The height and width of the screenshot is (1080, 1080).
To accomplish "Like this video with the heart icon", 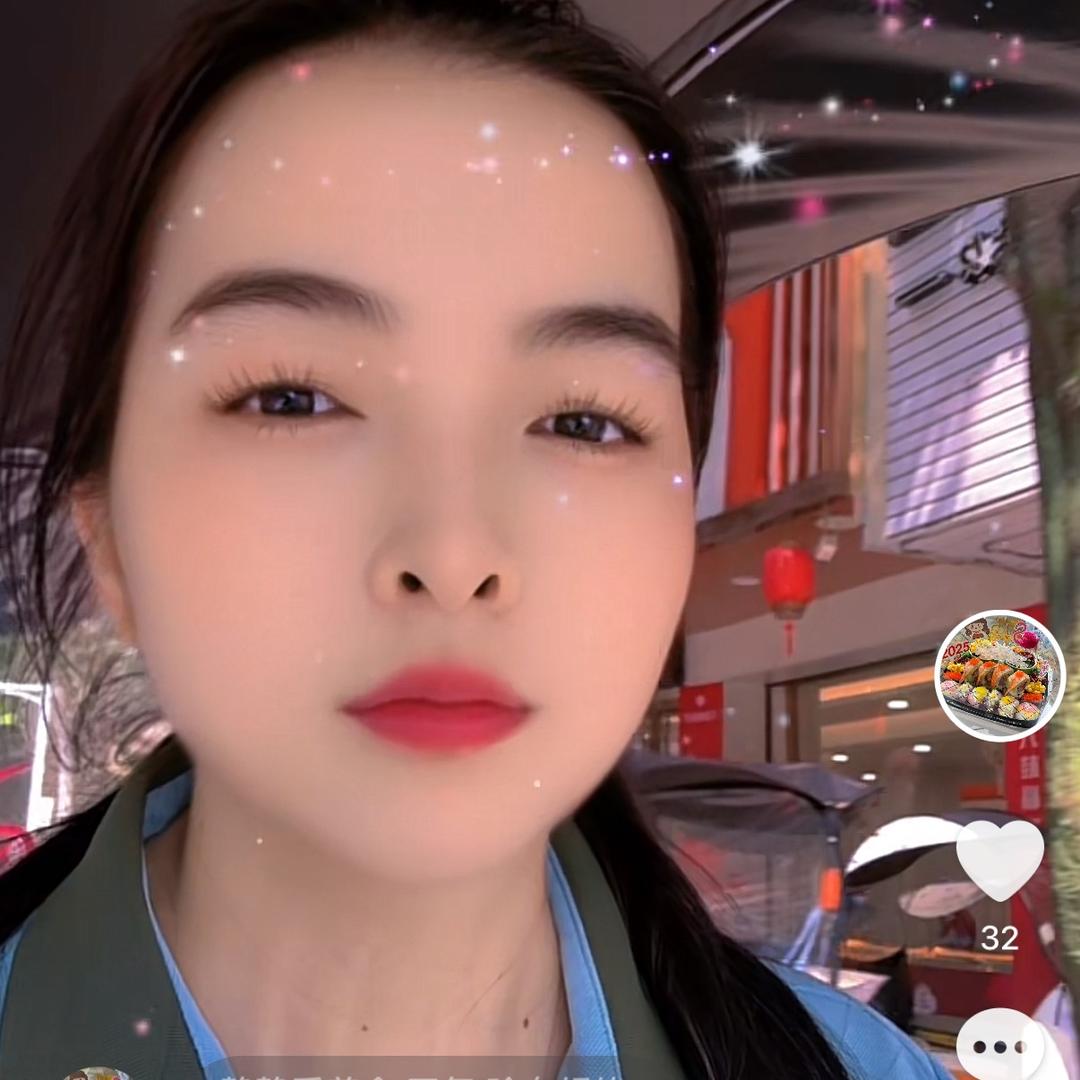I will [x=999, y=861].
